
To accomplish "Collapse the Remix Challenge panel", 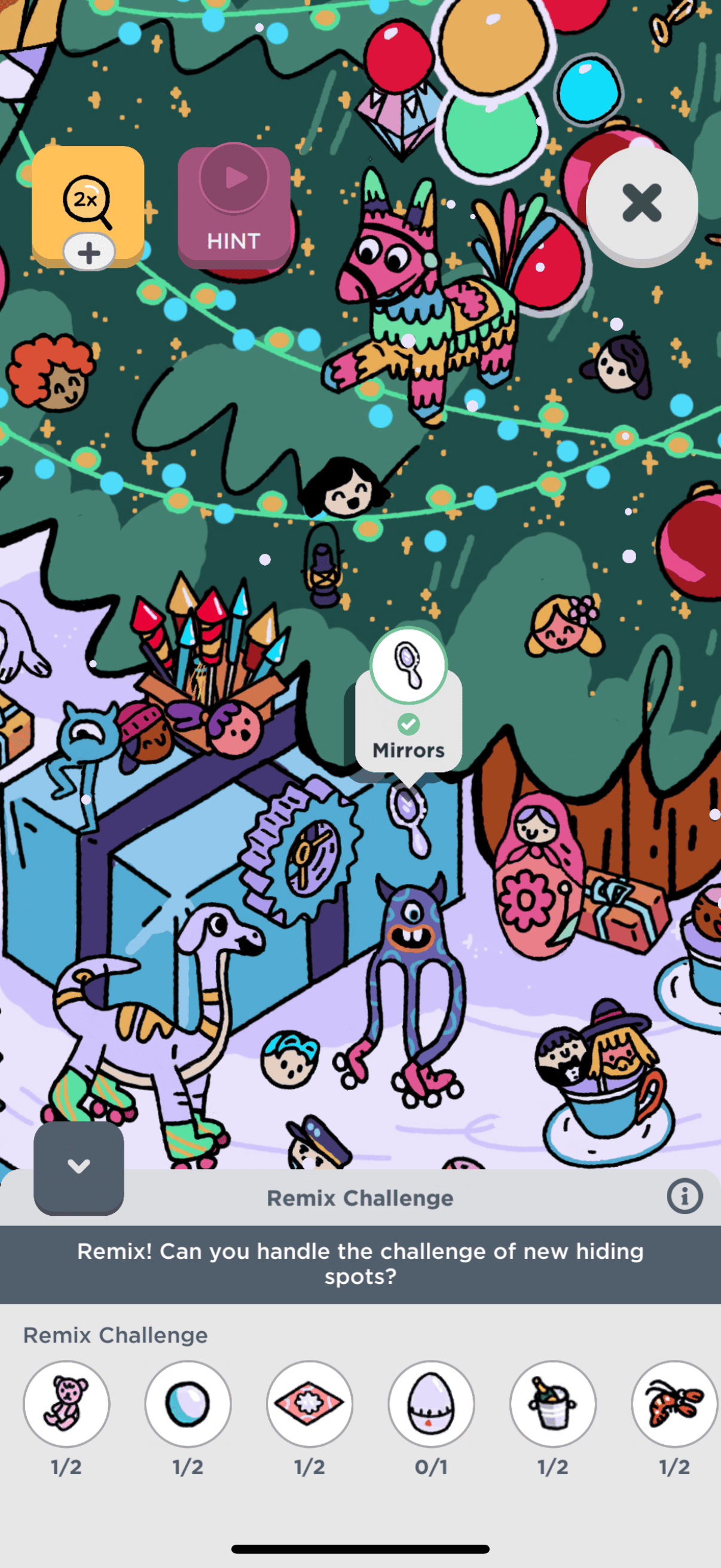I will point(78,1167).
